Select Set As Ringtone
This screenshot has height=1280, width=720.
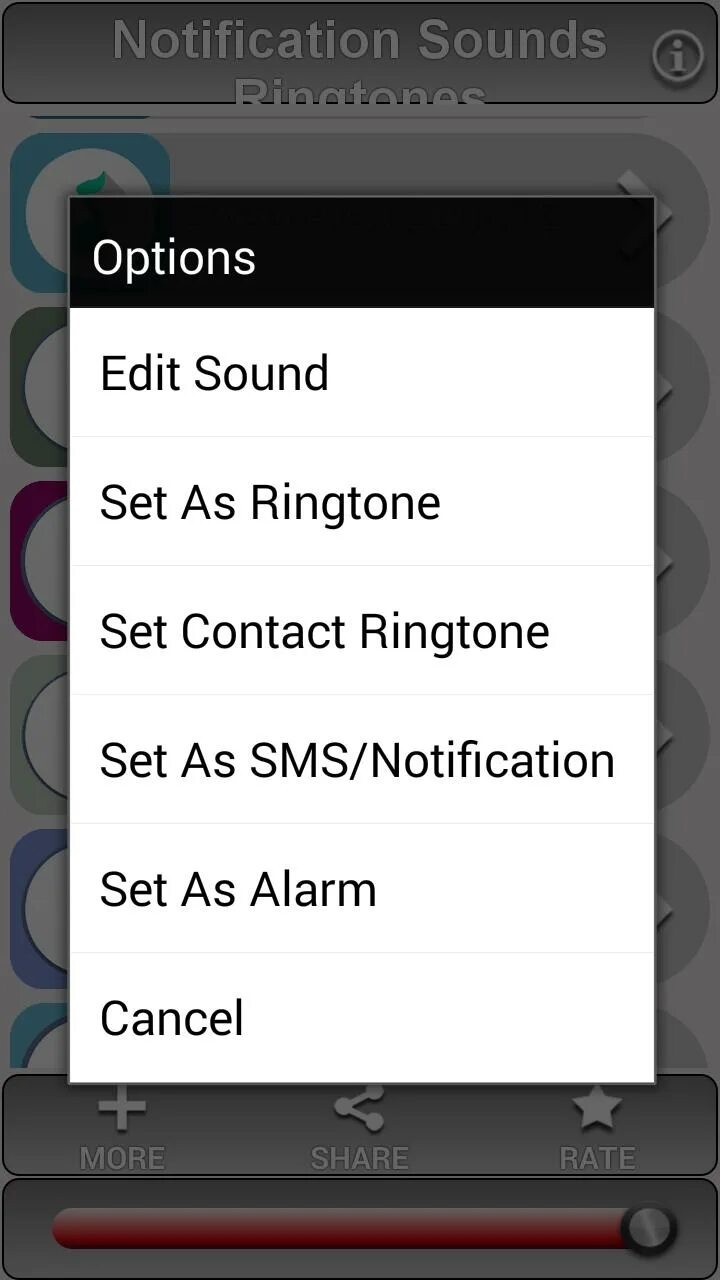tap(360, 502)
